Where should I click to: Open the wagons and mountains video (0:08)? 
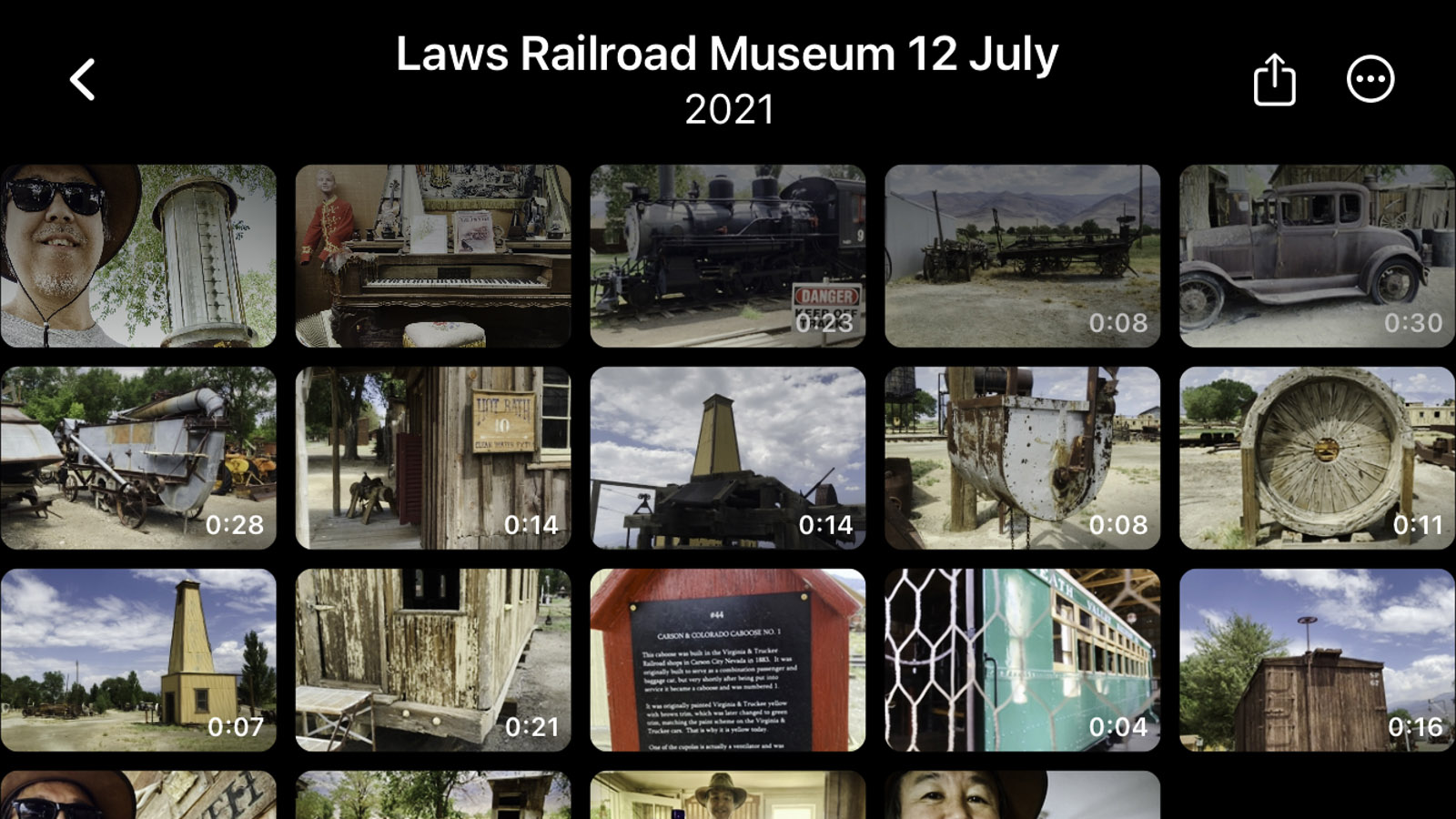pyautogui.click(x=1023, y=256)
